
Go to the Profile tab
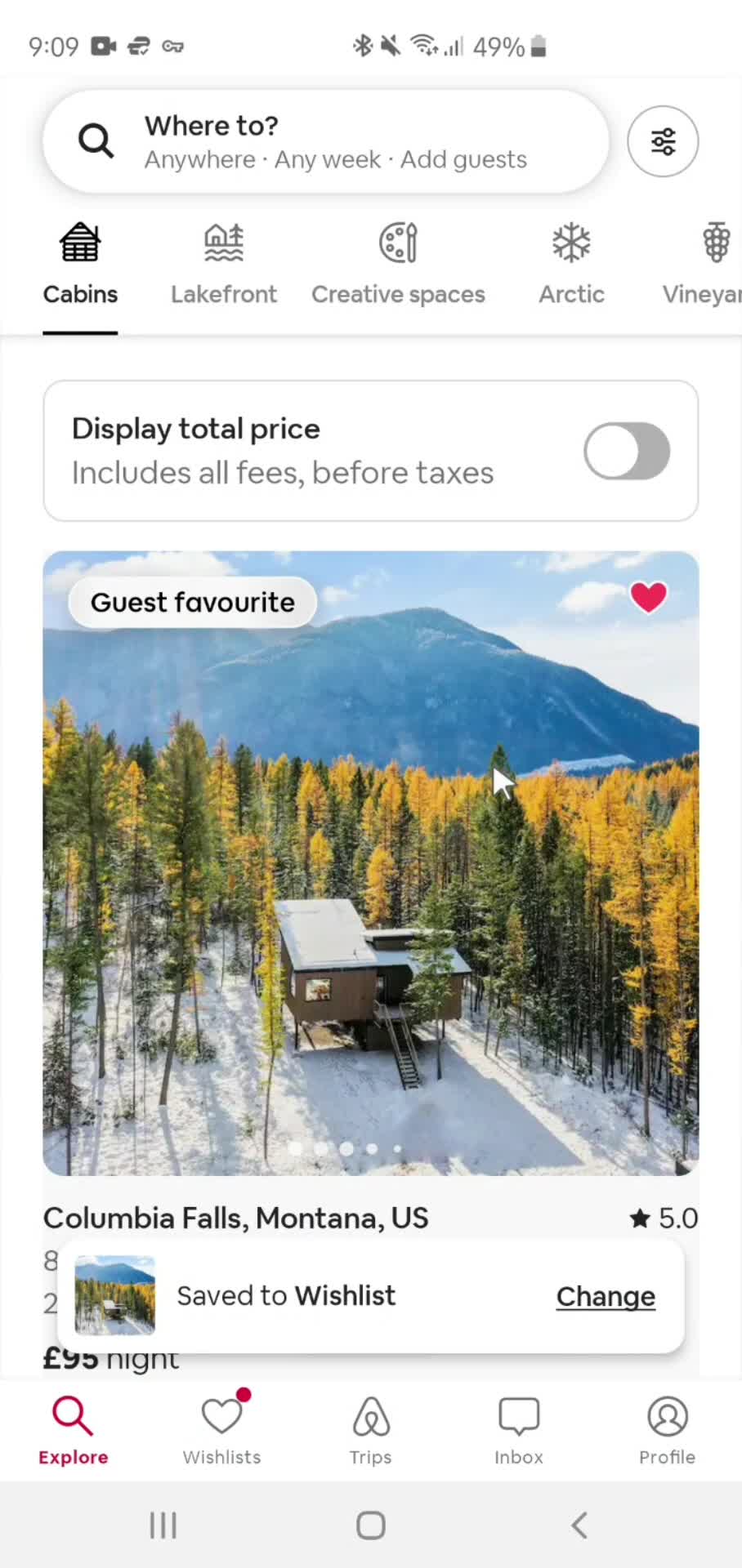[667, 1431]
